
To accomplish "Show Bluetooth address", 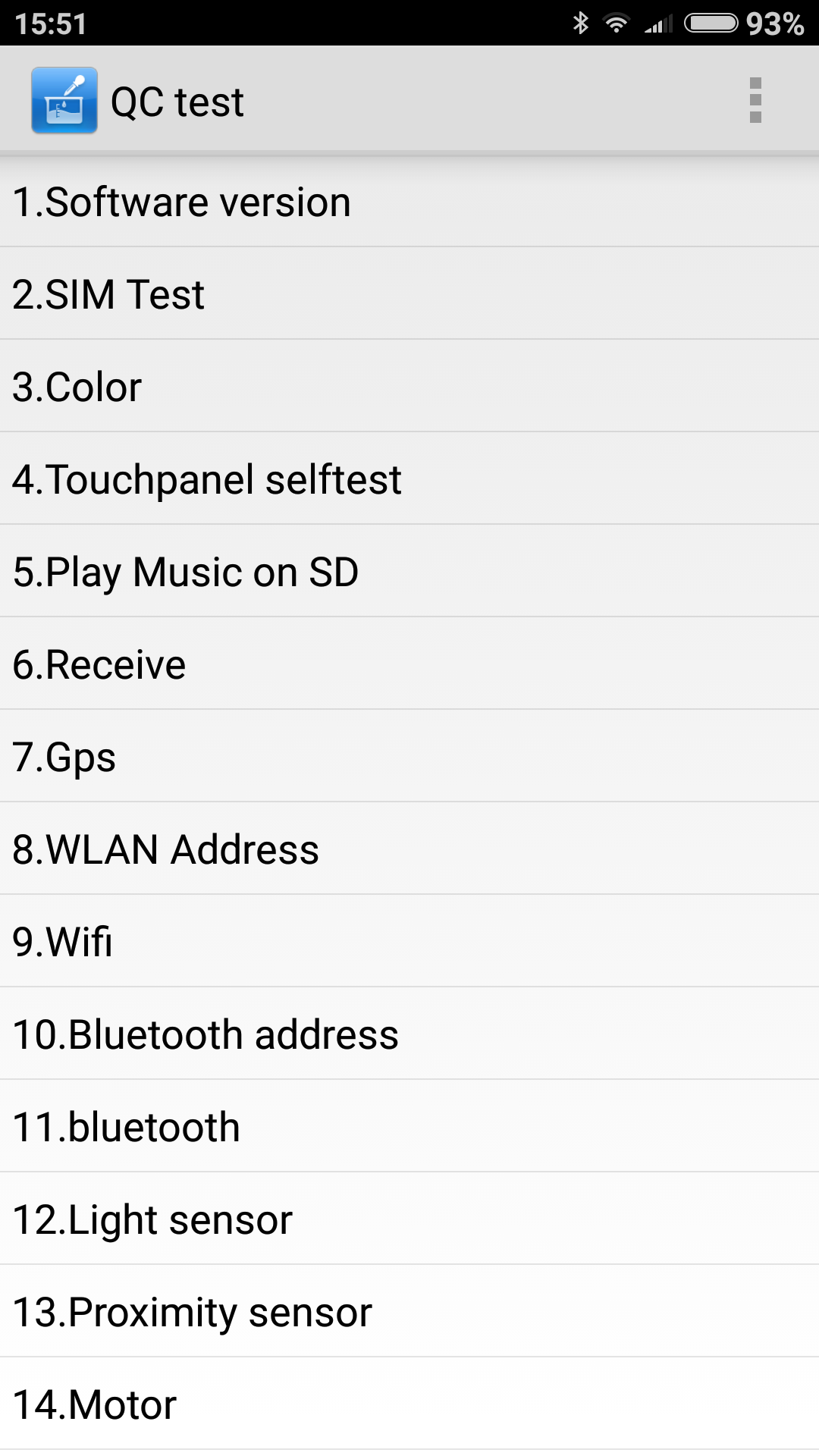I will 206,1034.
